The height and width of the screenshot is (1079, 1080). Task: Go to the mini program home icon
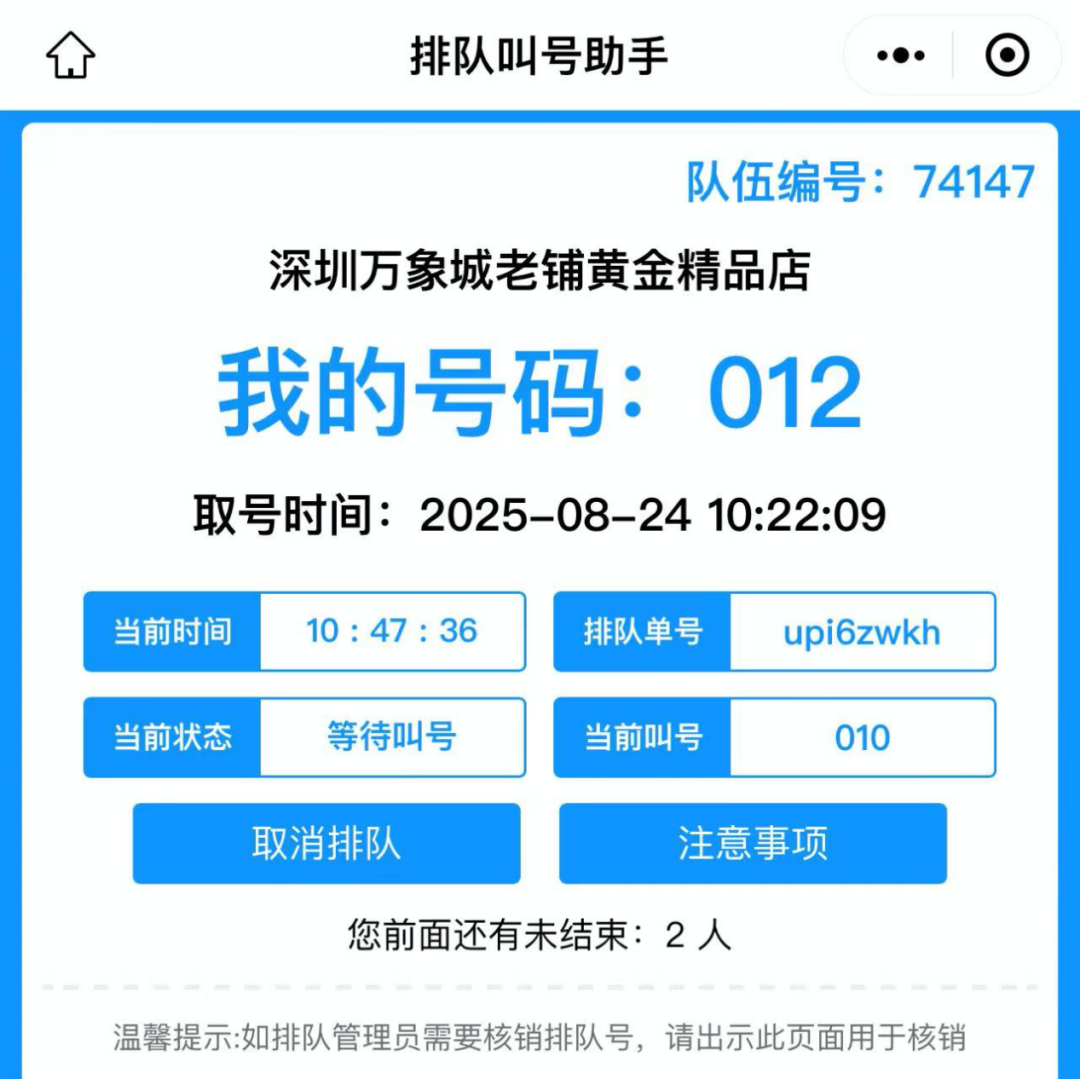(71, 55)
